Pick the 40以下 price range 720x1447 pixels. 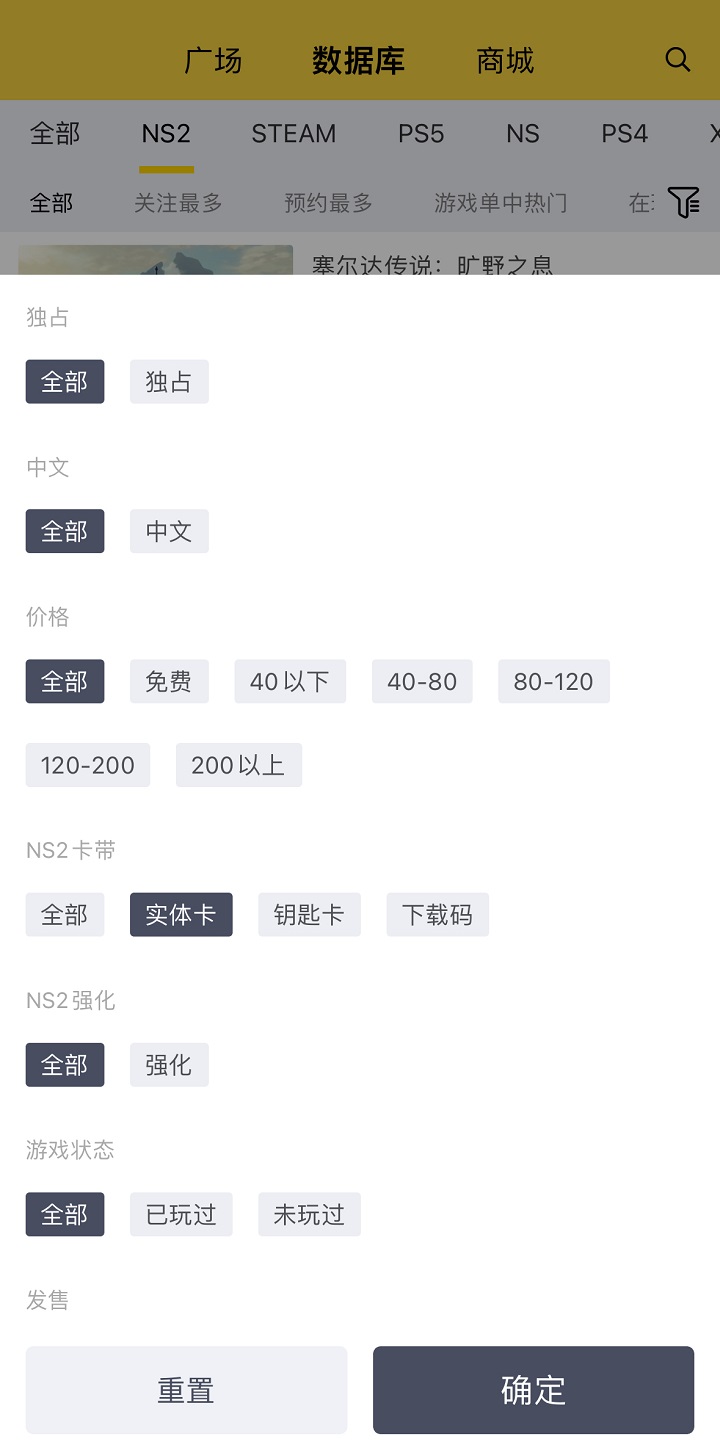coord(290,681)
